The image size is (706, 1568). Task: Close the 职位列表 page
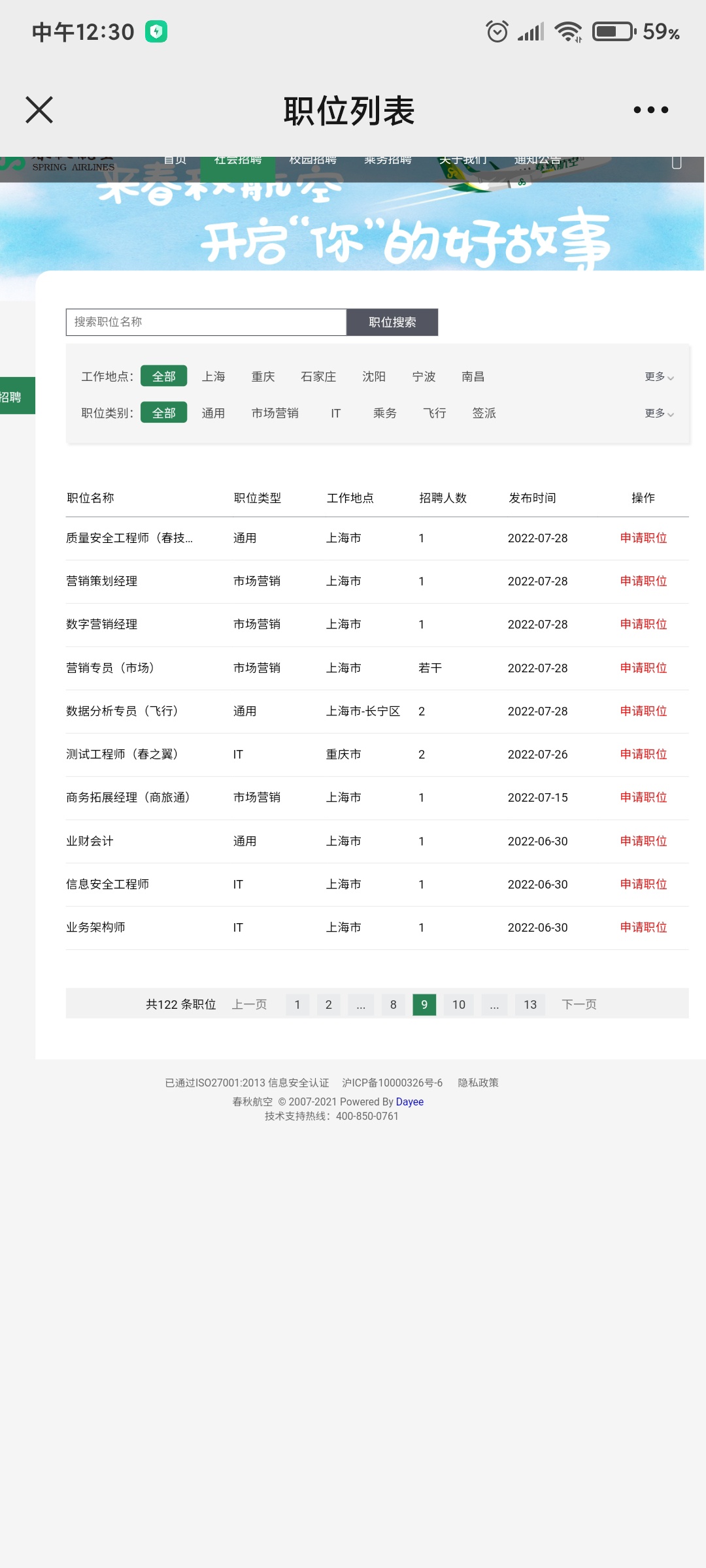[x=39, y=110]
